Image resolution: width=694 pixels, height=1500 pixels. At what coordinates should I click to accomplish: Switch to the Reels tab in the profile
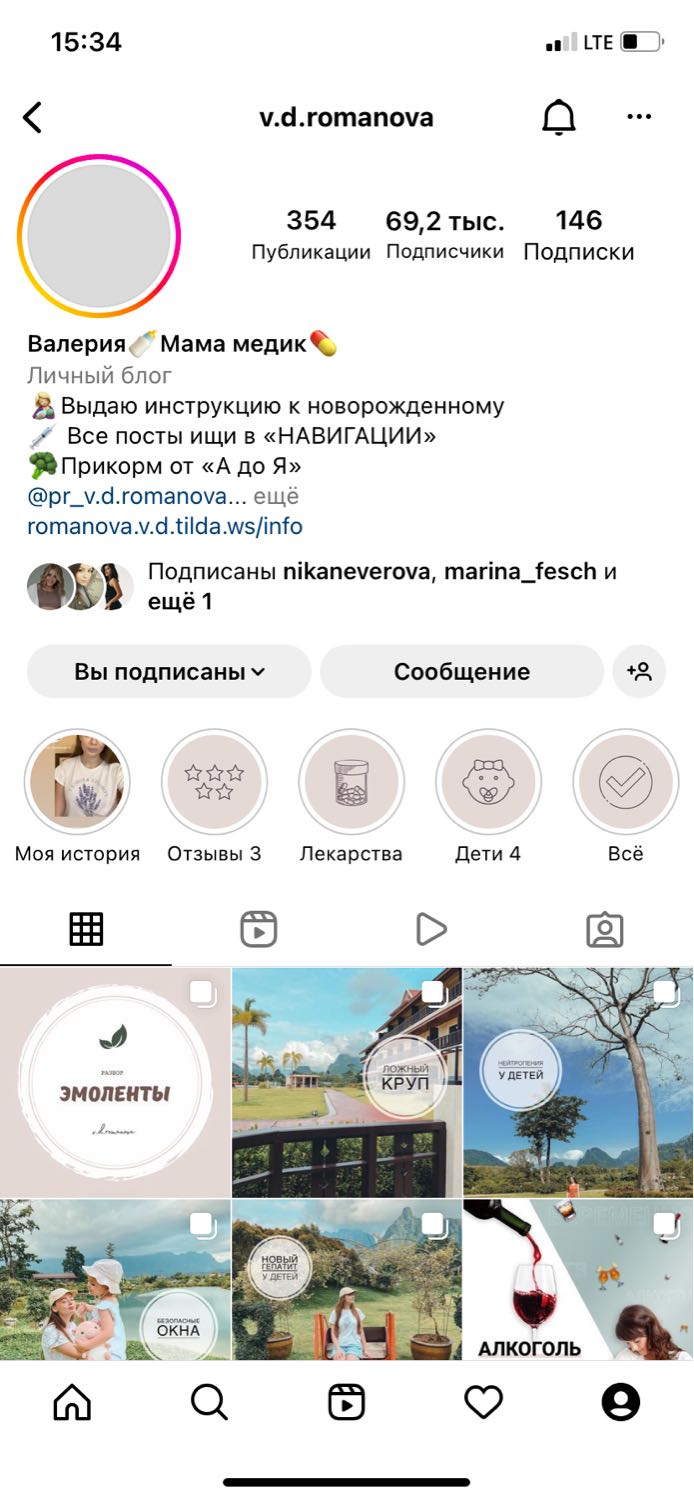(x=259, y=930)
